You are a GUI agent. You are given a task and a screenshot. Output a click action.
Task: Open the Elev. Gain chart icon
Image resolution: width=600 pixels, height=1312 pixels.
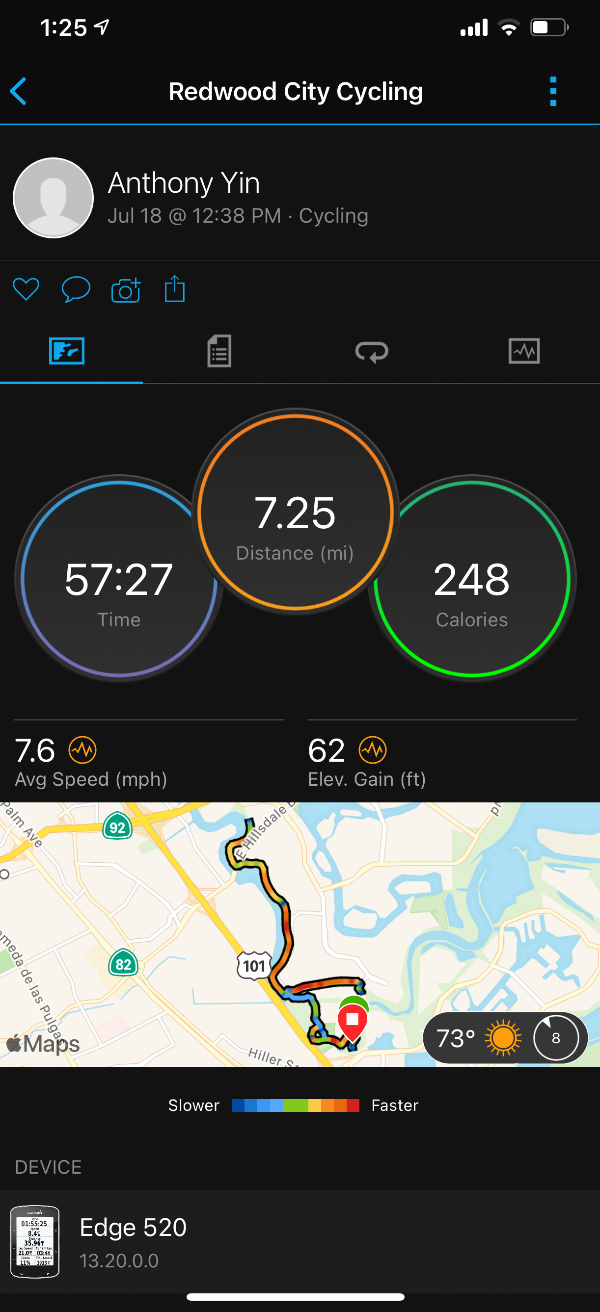point(372,749)
